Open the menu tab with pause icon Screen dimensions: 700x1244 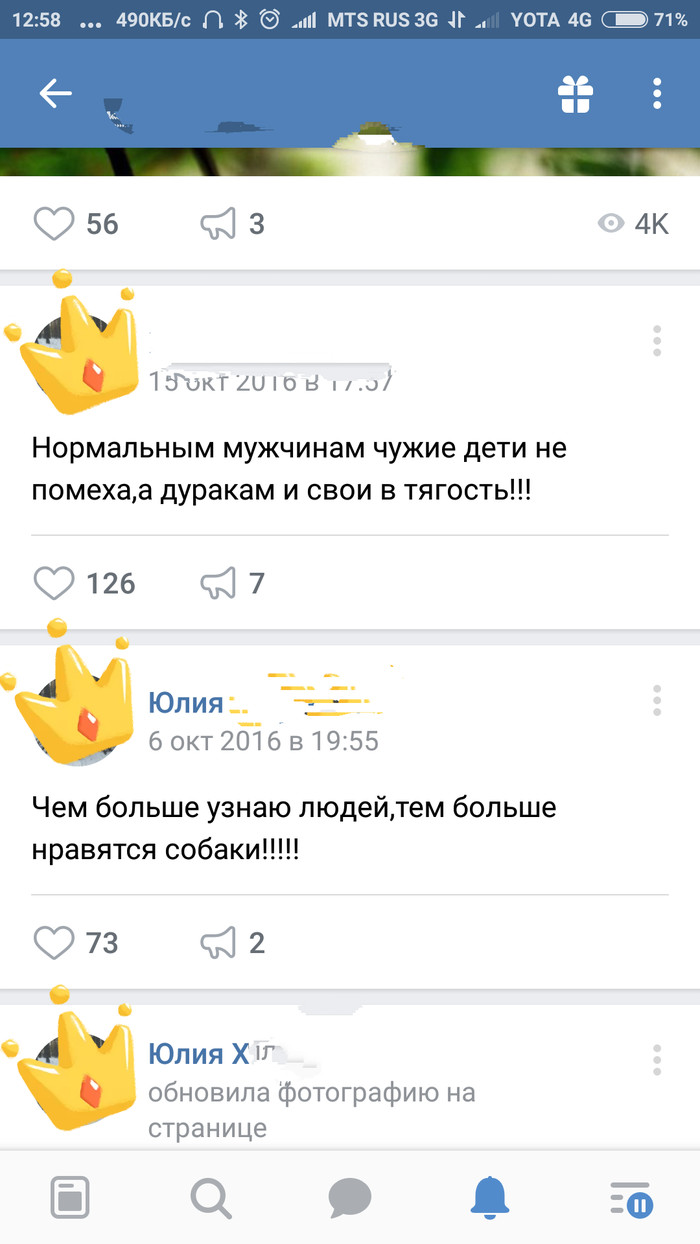point(630,1197)
